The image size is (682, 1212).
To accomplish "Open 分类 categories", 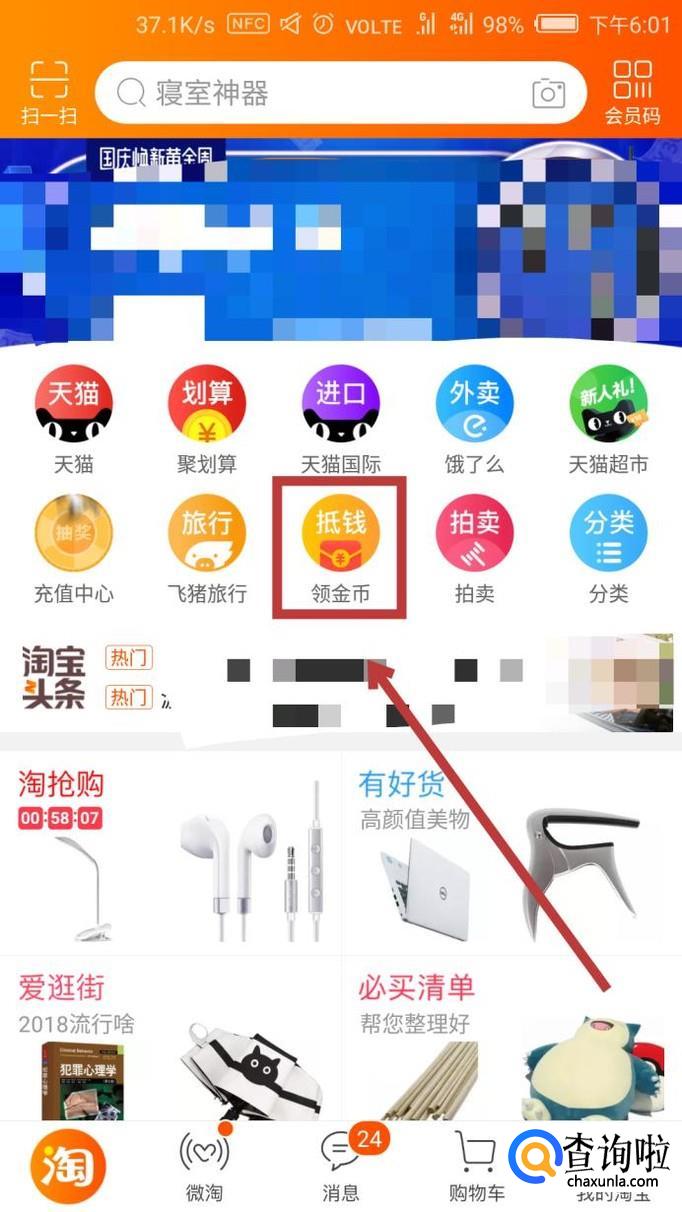I will pos(608,548).
